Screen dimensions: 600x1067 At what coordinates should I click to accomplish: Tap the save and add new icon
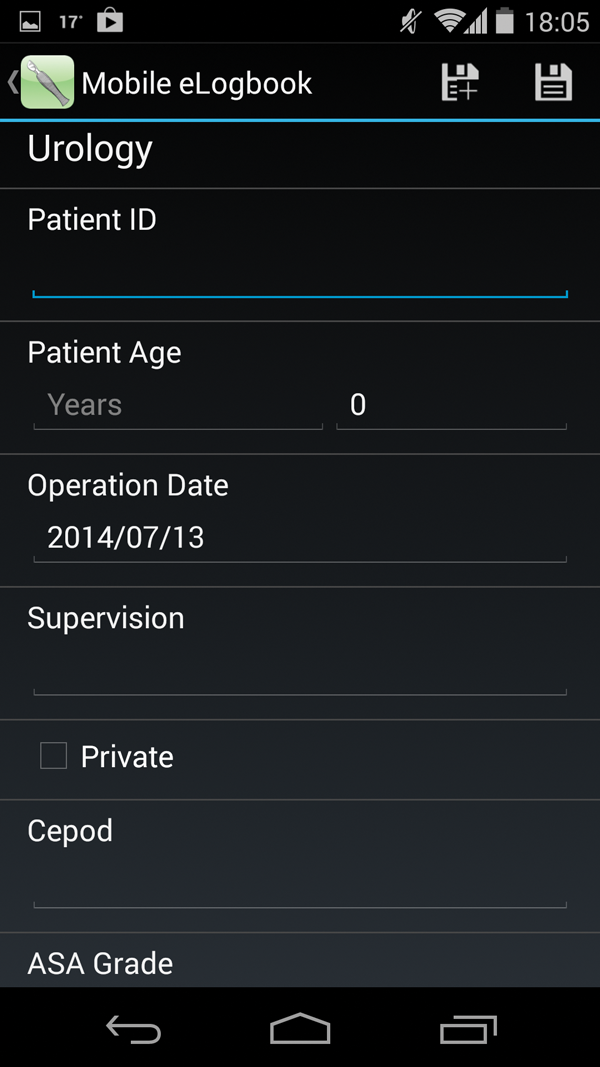coord(460,82)
